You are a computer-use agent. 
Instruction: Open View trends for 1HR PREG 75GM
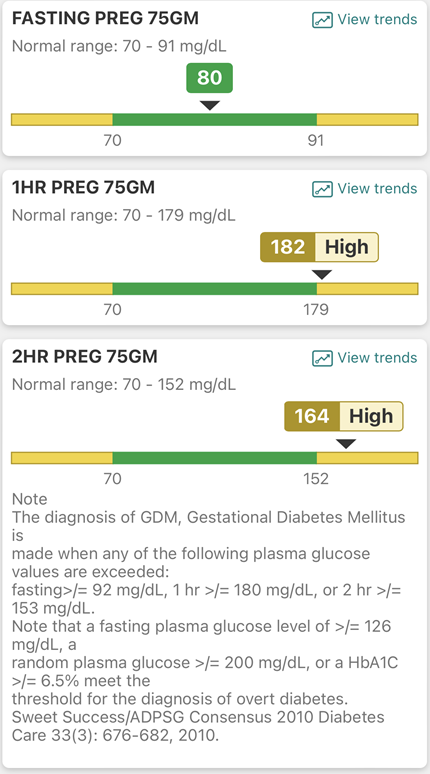coord(364,189)
